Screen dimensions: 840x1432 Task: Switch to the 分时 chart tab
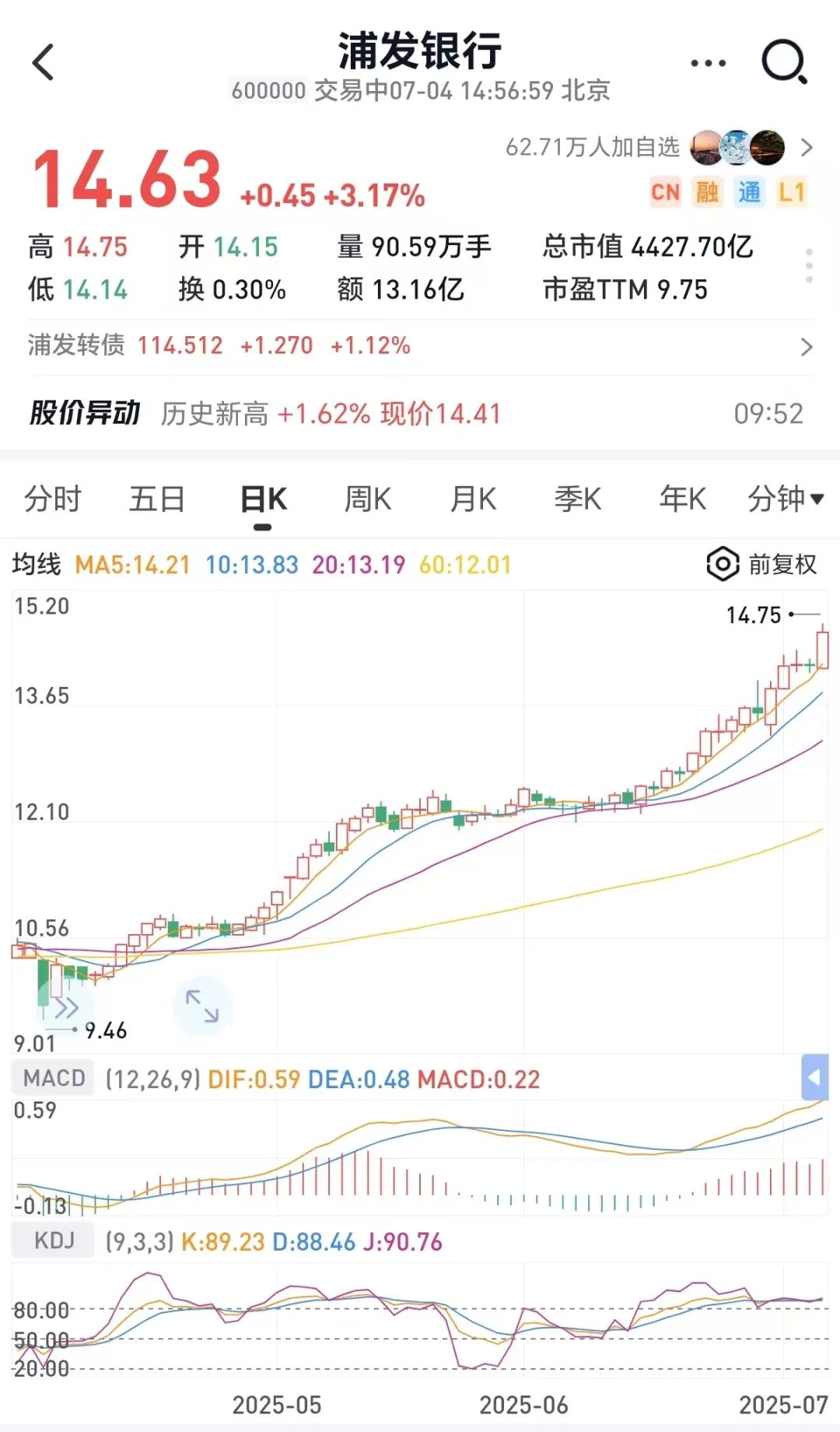pyautogui.click(x=52, y=499)
